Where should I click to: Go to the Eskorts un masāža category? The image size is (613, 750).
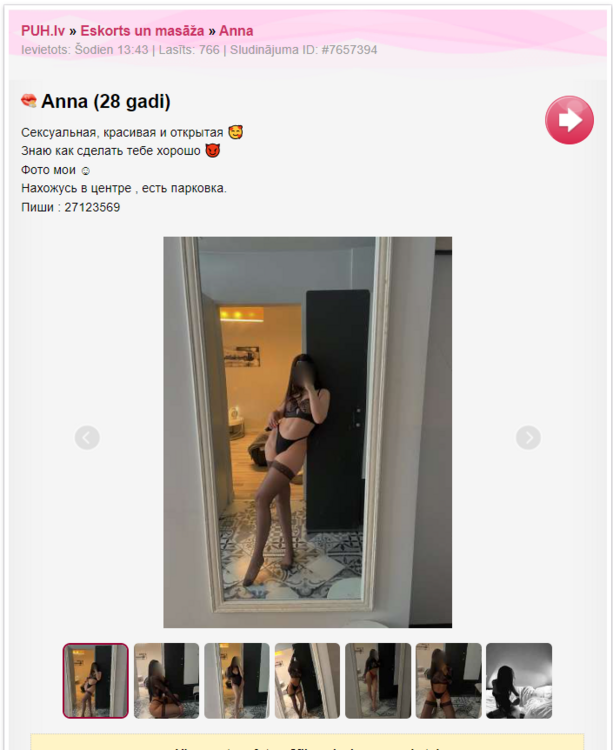pyautogui.click(x=142, y=31)
